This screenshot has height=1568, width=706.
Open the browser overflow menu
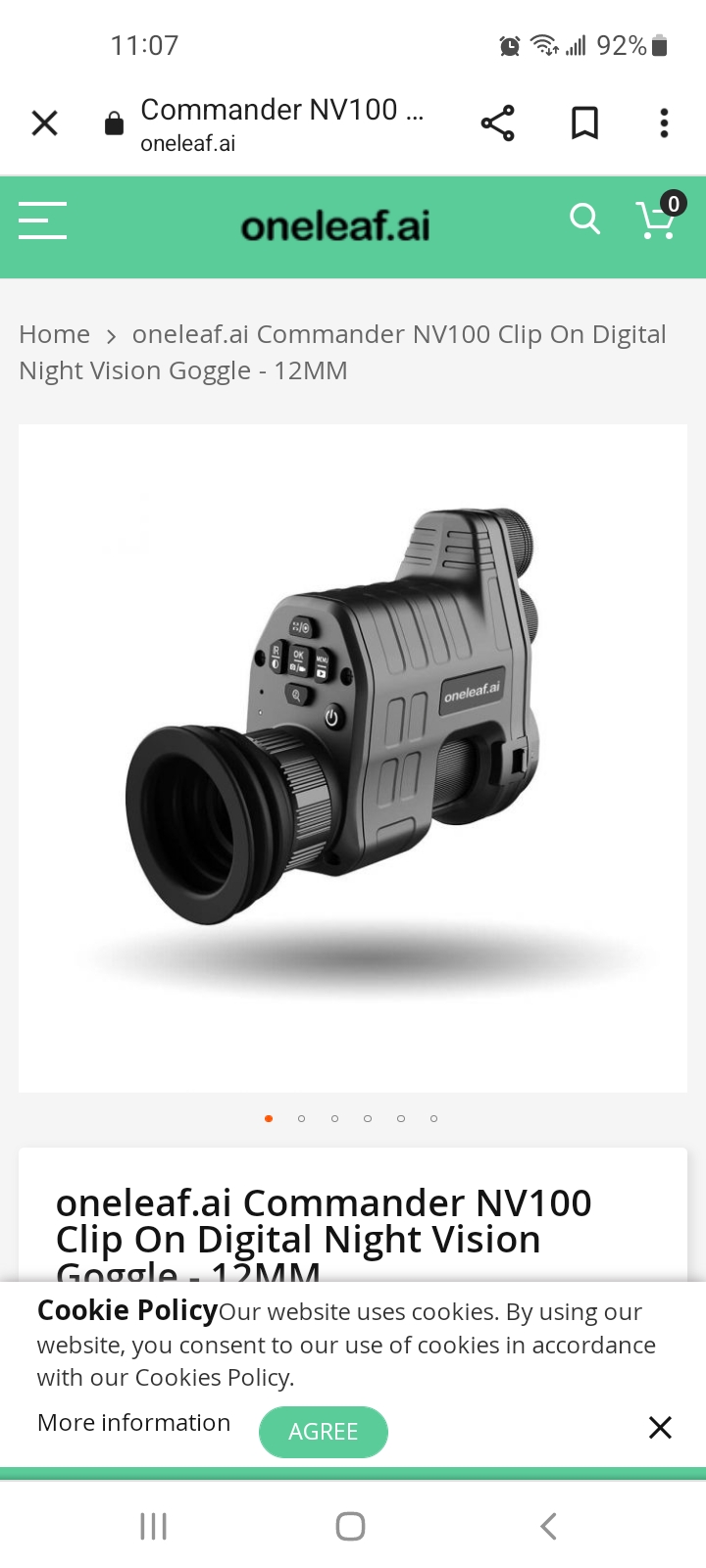click(664, 123)
